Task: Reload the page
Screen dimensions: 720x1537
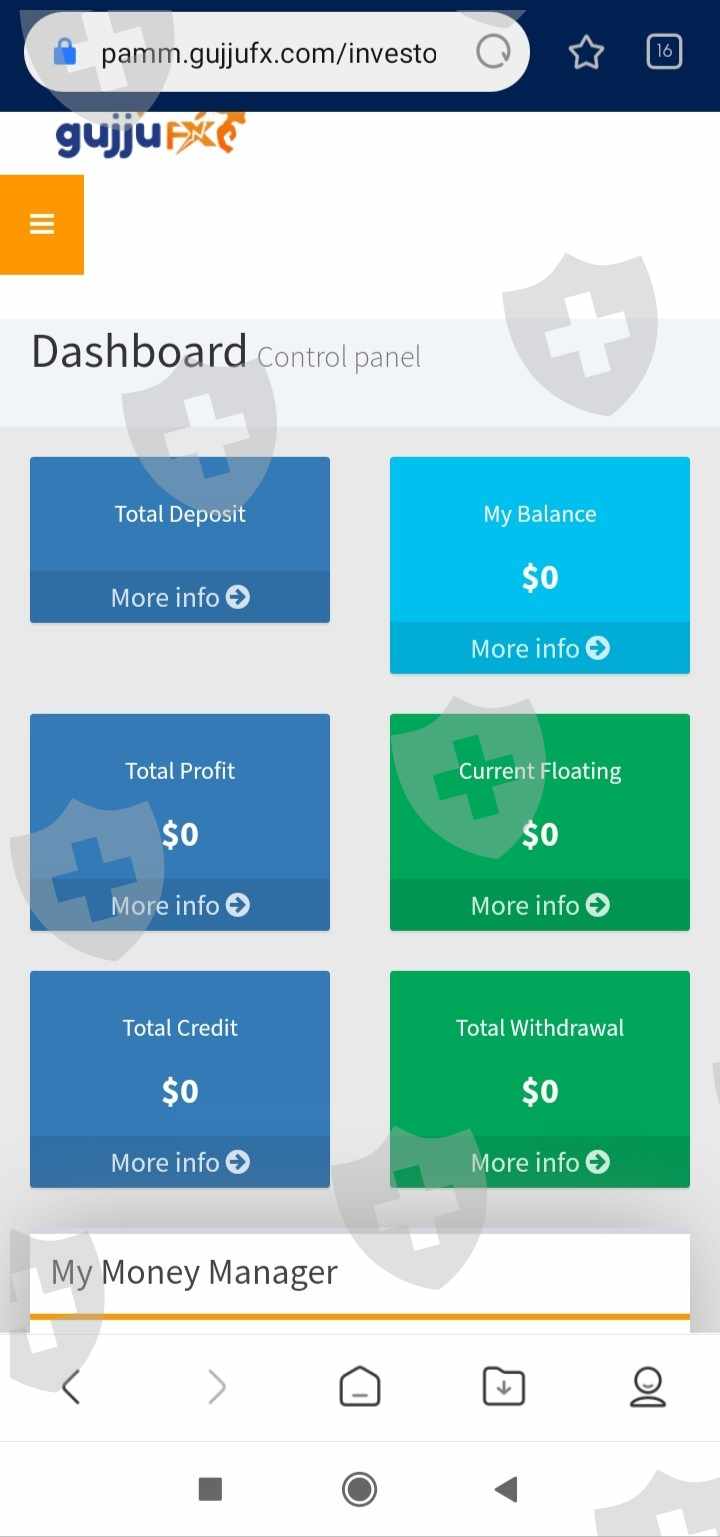Action: (x=493, y=52)
